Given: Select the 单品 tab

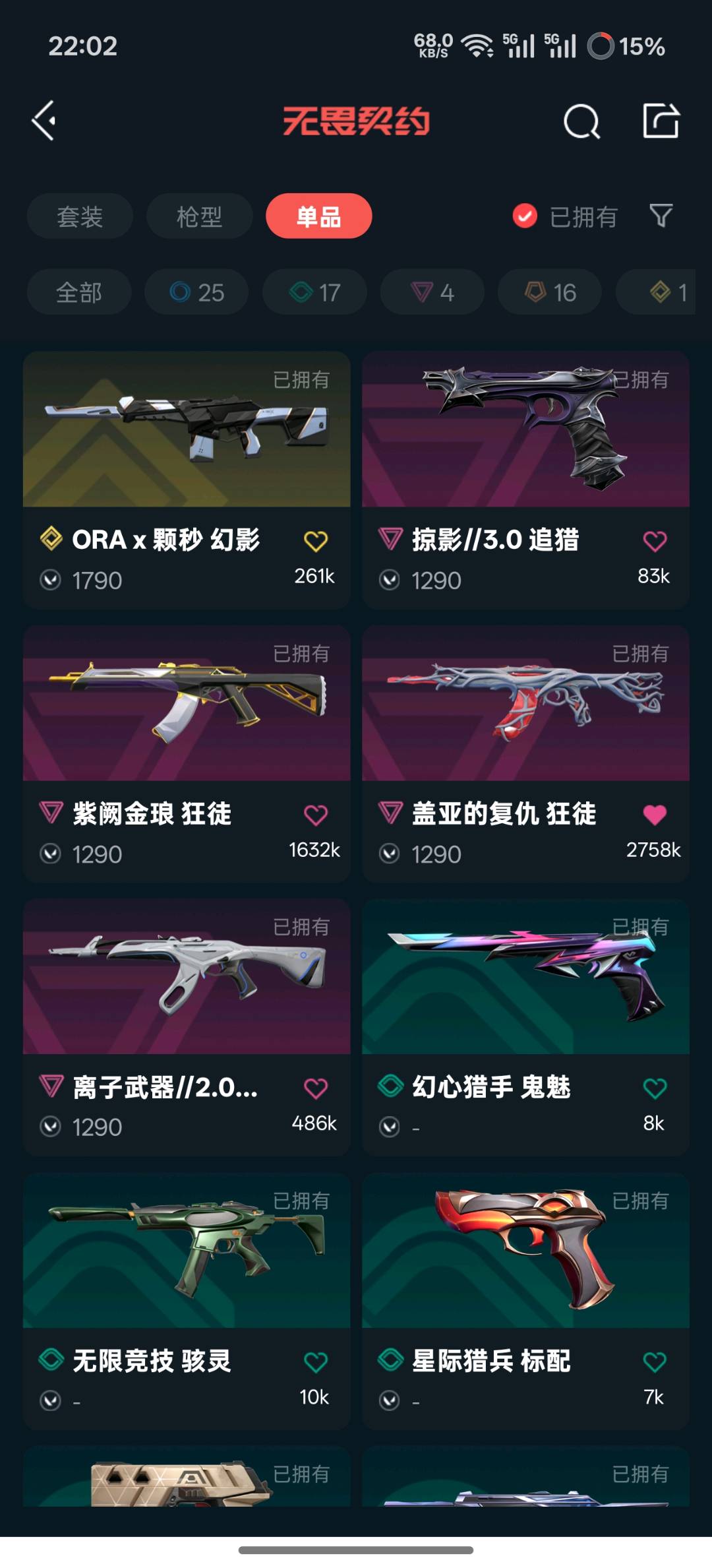Looking at the screenshot, I should [319, 216].
